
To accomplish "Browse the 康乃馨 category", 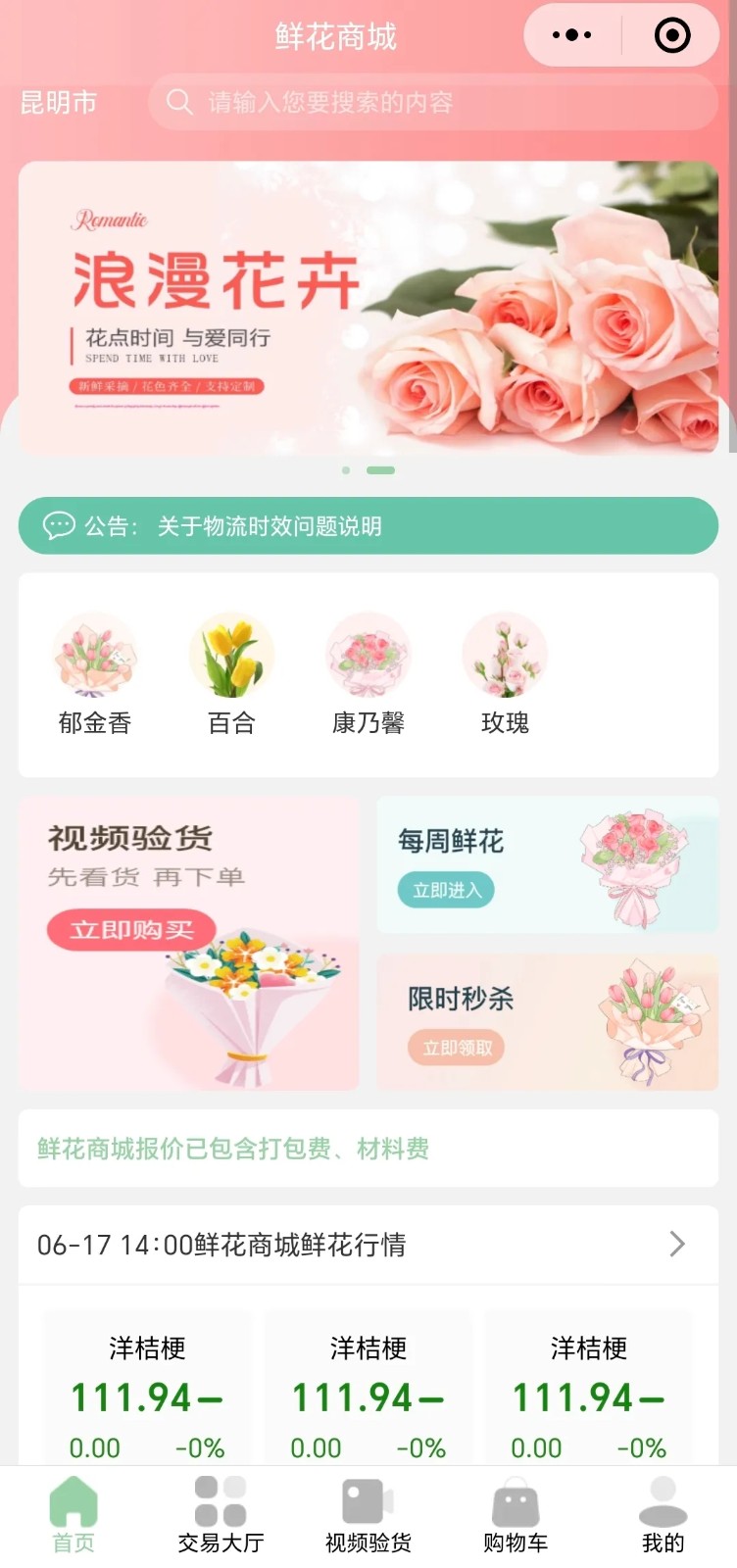I will (368, 674).
